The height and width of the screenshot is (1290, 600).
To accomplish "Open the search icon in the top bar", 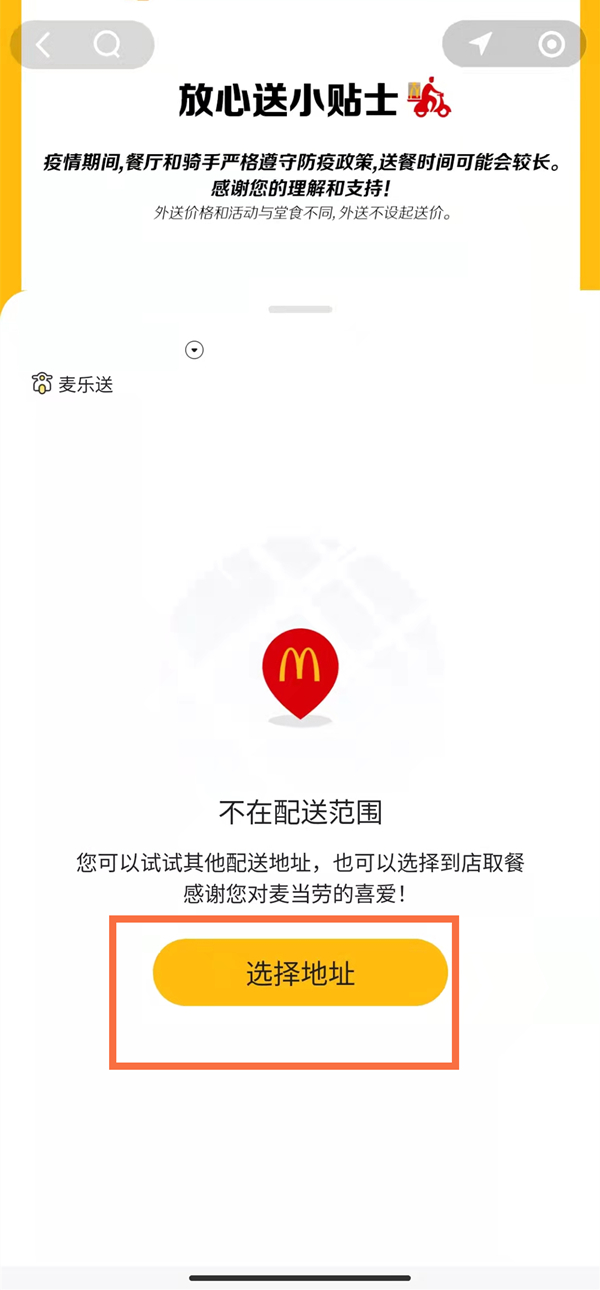I will click(107, 45).
